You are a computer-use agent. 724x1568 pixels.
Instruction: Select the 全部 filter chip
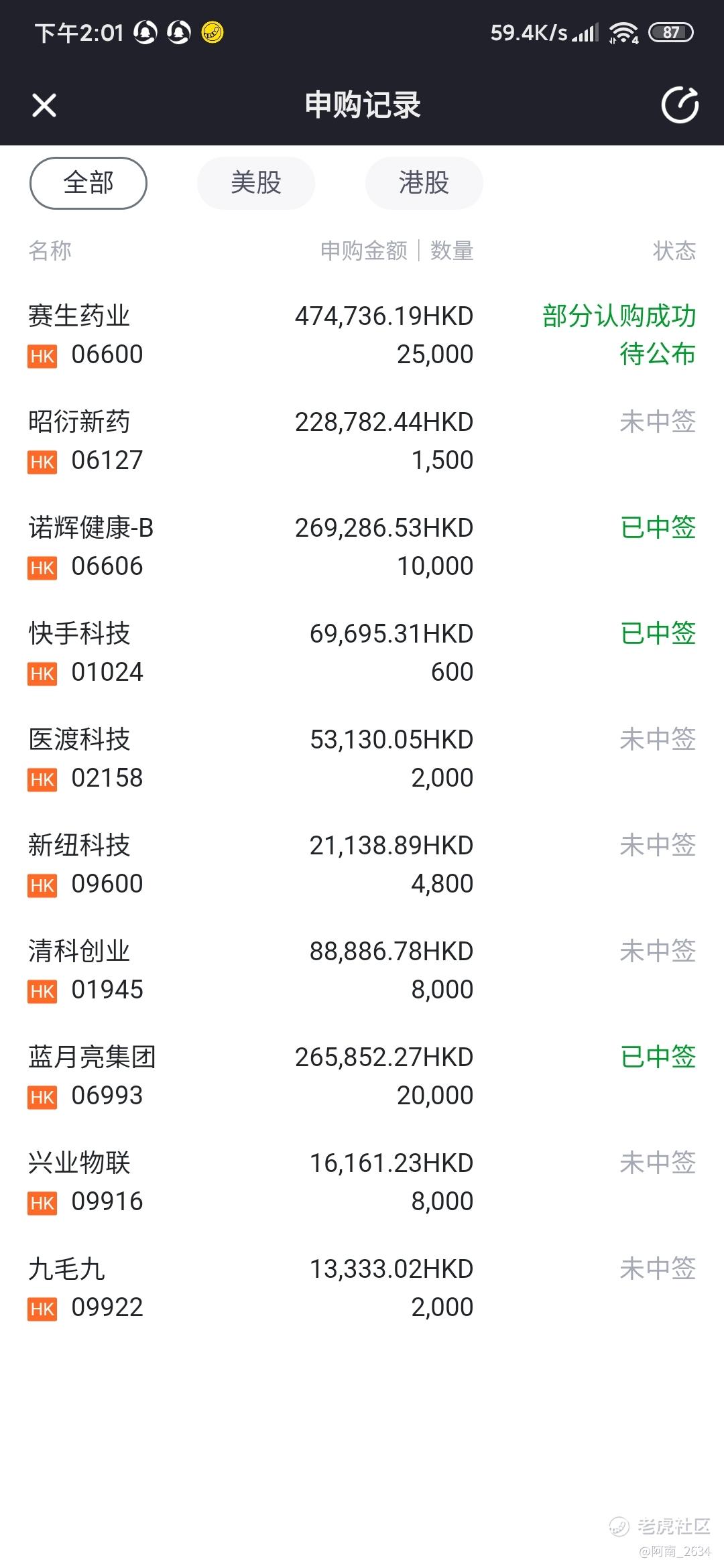pyautogui.click(x=88, y=183)
